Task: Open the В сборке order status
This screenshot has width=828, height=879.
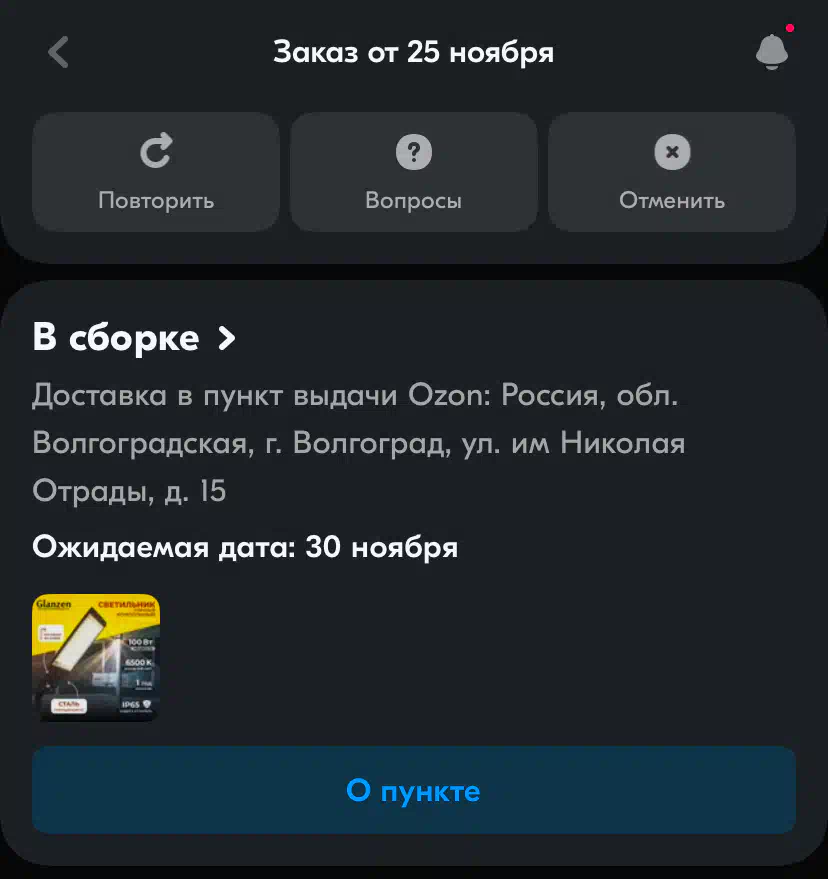Action: click(135, 338)
